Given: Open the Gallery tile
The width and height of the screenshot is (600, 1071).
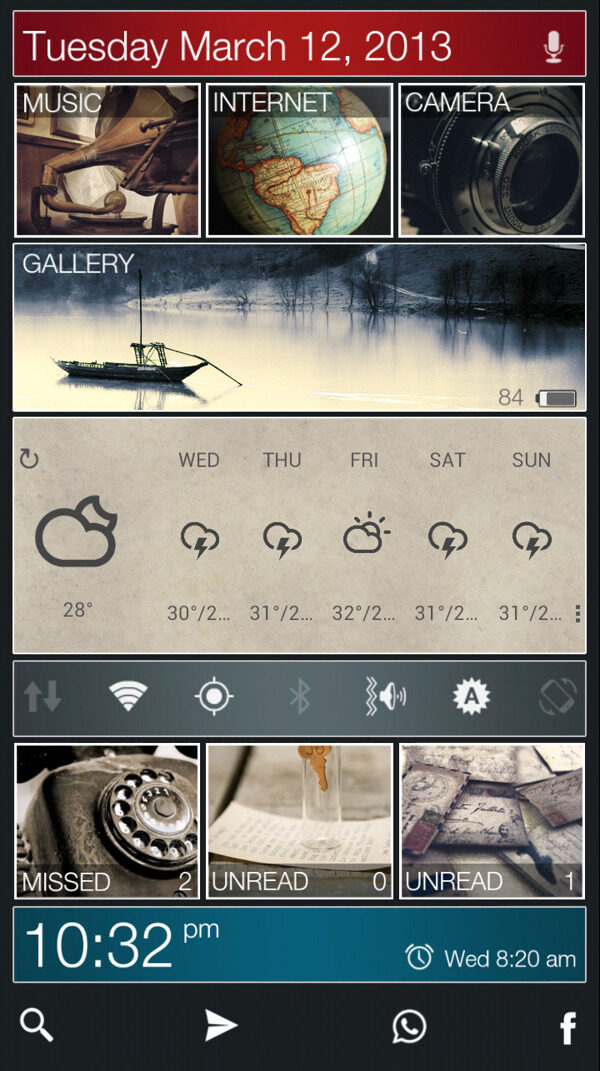Looking at the screenshot, I should coord(299,327).
